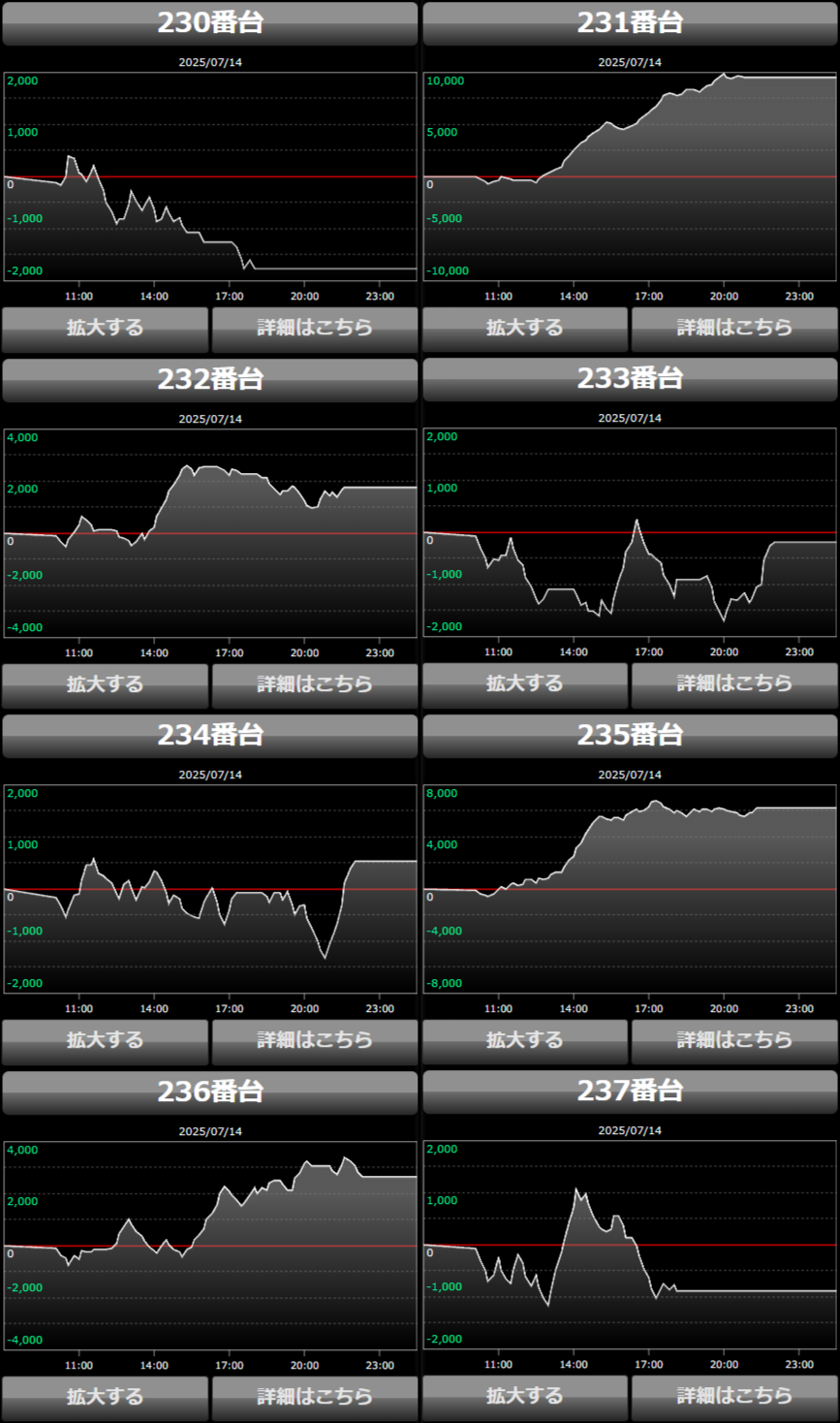Tap 拡大する under 231番台 graph
The height and width of the screenshot is (1423, 840).
click(525, 330)
